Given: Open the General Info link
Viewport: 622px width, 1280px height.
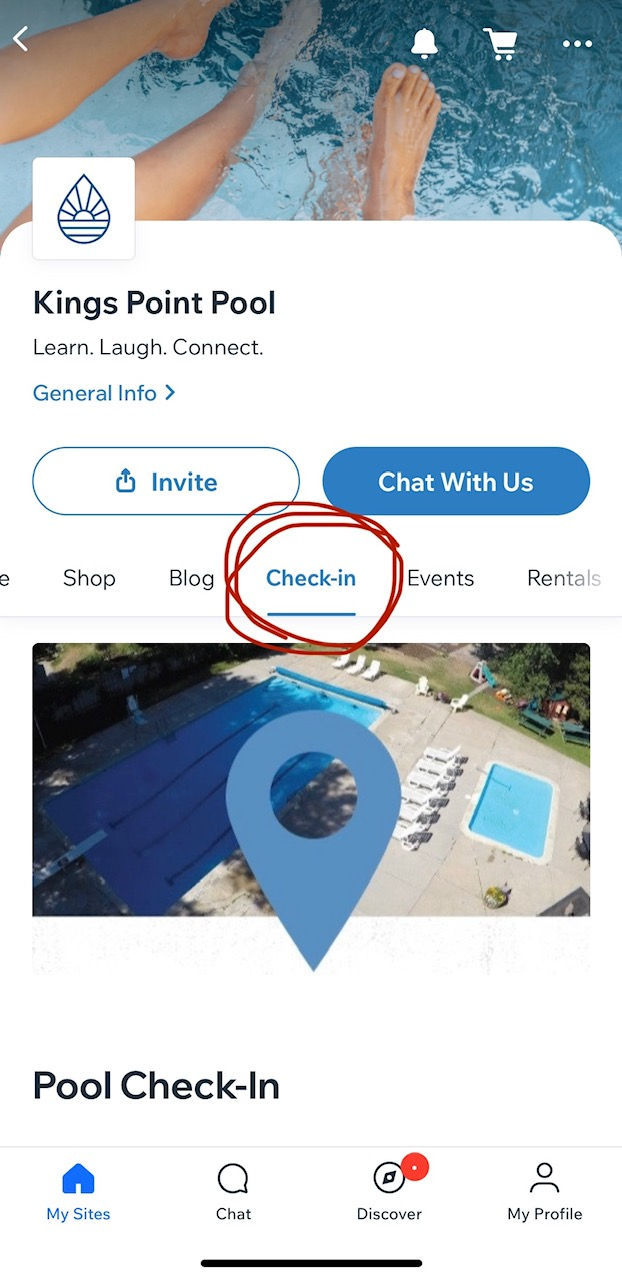Looking at the screenshot, I should click(104, 393).
